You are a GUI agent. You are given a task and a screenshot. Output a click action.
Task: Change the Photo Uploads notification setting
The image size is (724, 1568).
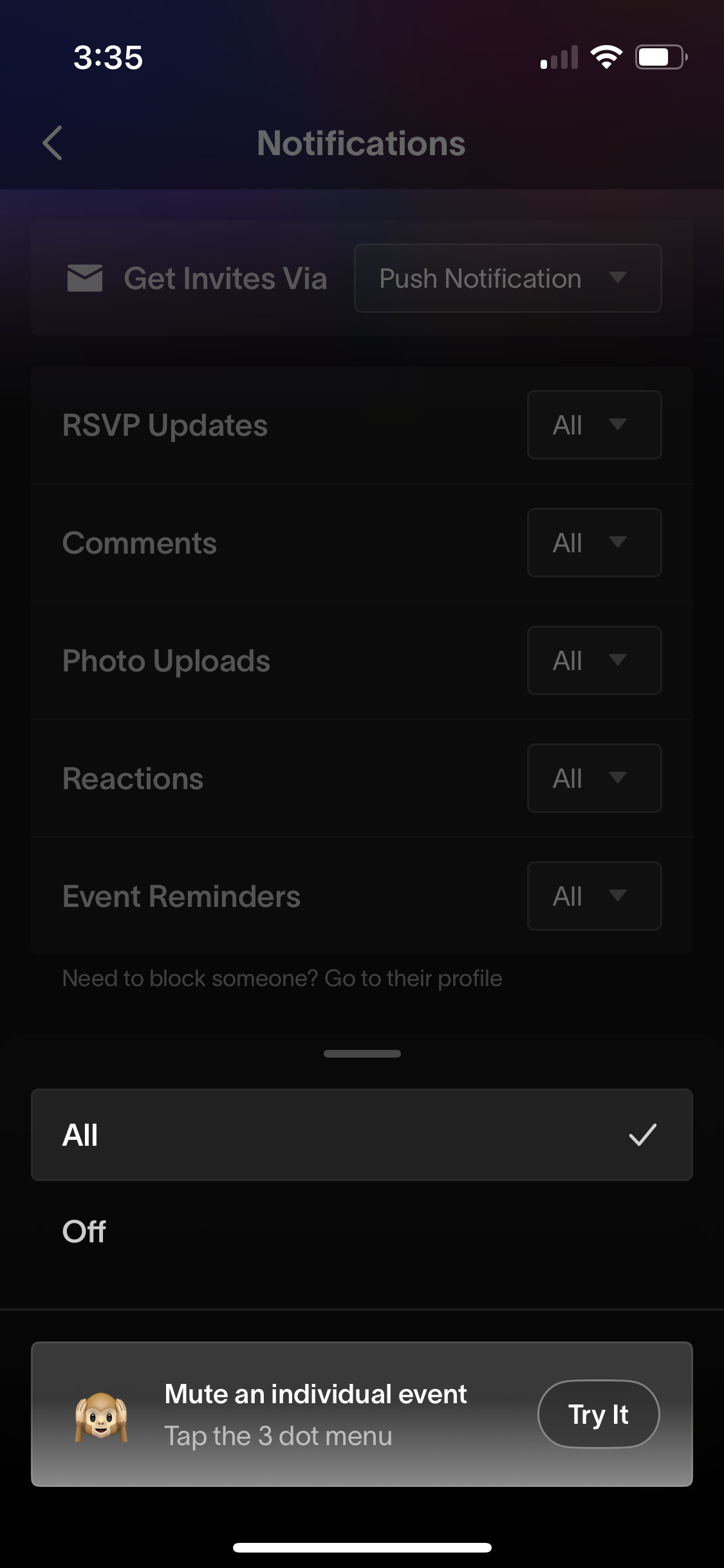(594, 660)
